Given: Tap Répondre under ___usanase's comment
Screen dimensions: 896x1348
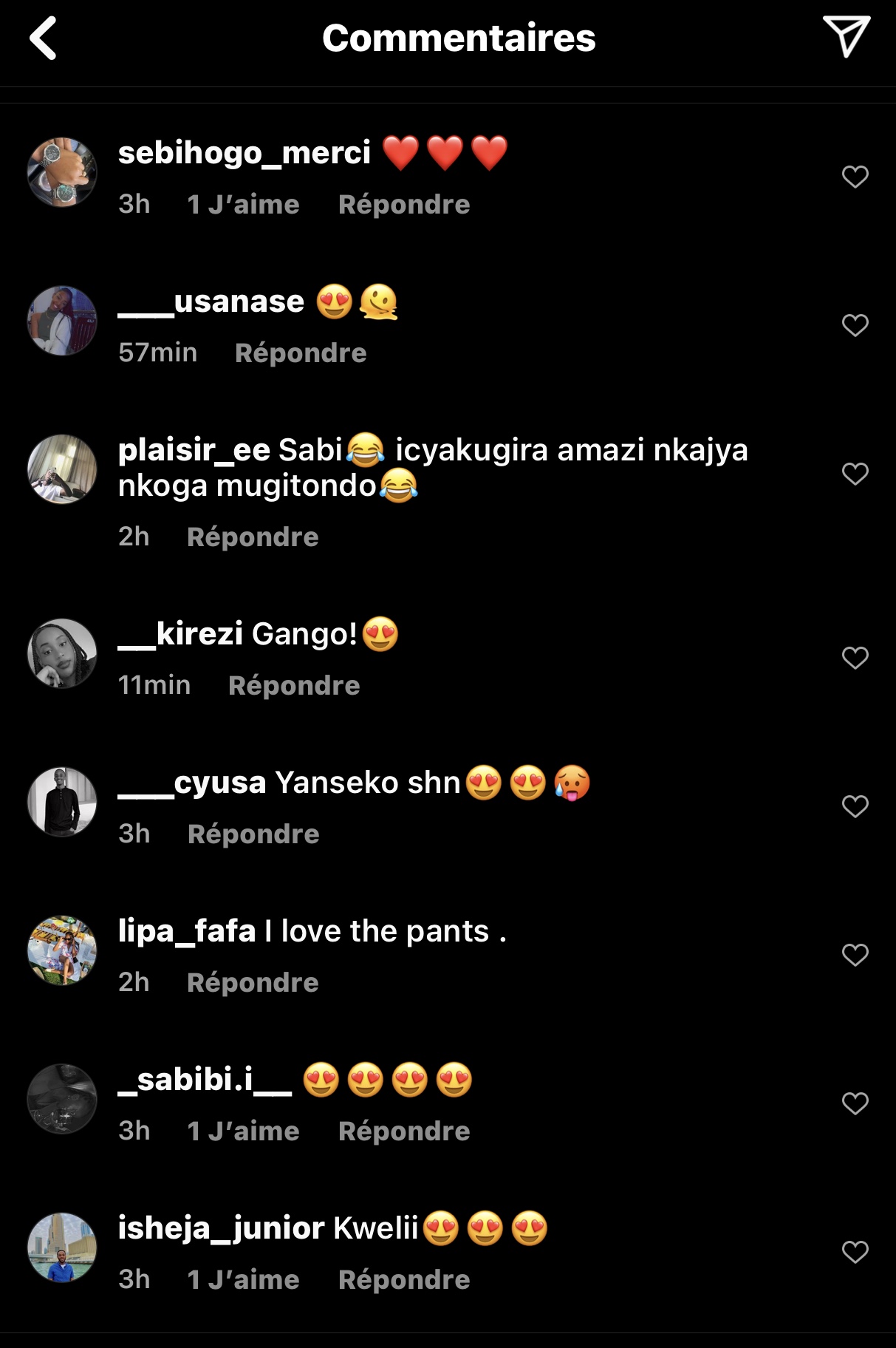Looking at the screenshot, I should point(300,353).
